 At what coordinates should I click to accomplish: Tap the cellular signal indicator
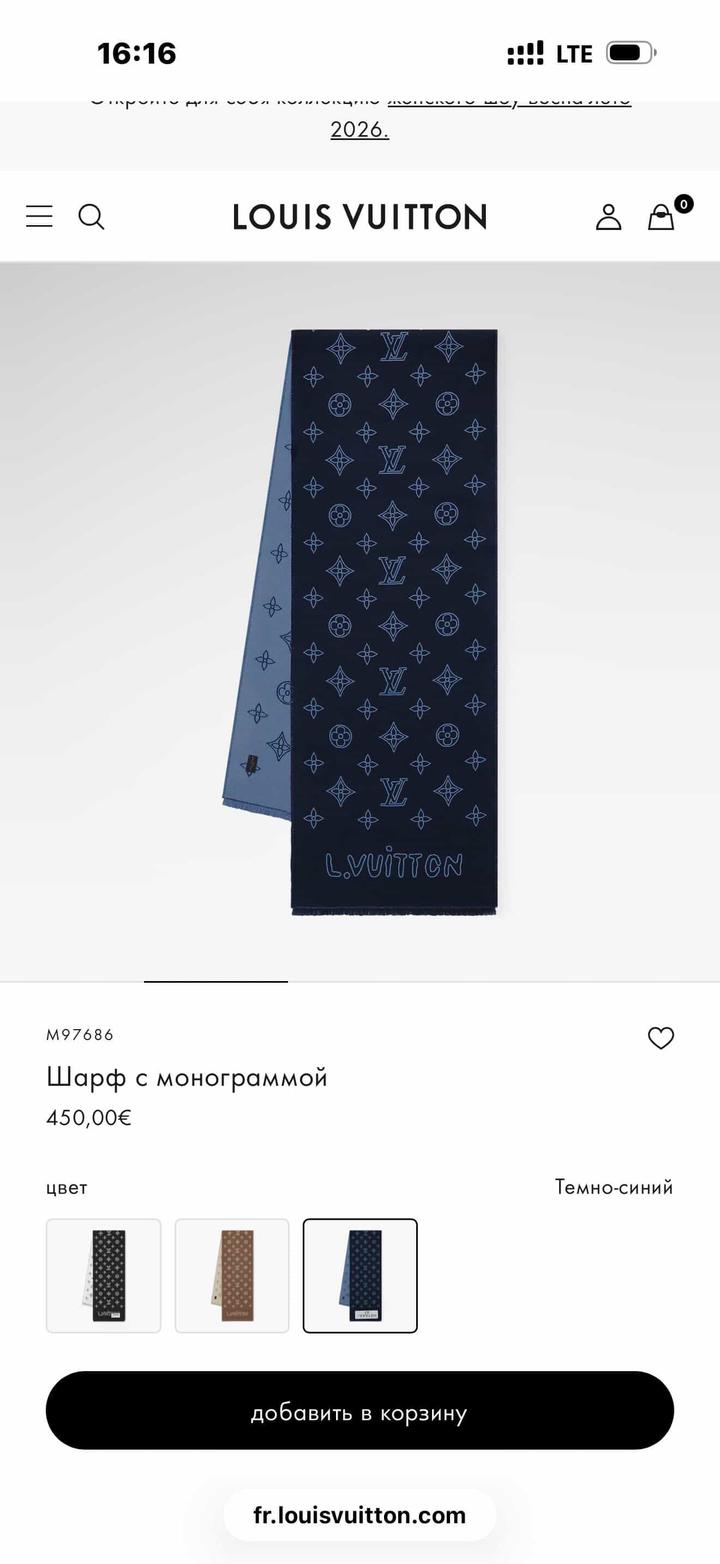(525, 52)
